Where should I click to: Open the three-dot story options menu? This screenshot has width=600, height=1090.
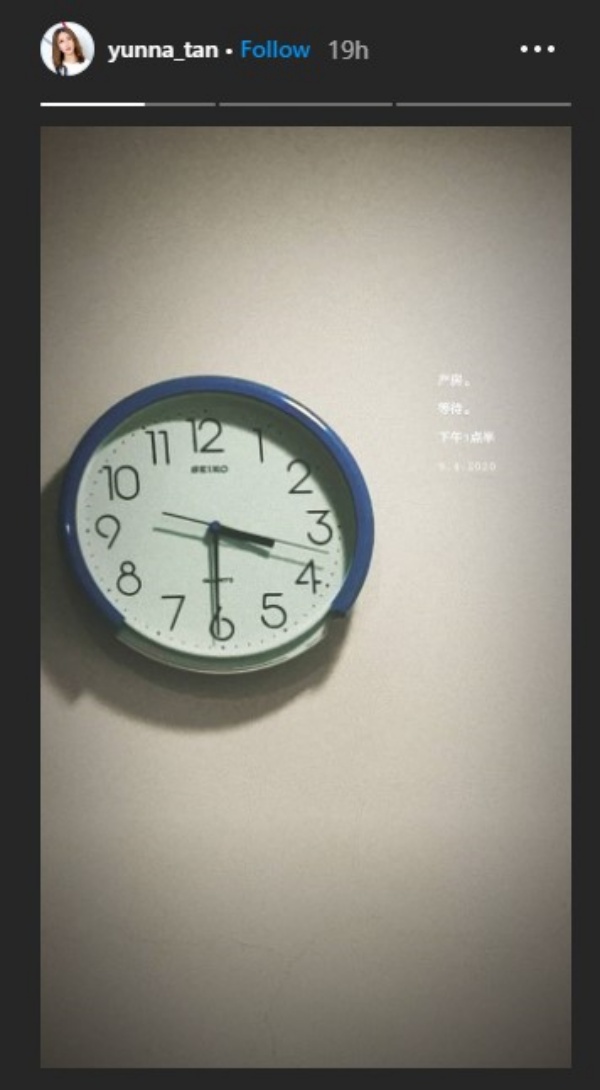537,49
